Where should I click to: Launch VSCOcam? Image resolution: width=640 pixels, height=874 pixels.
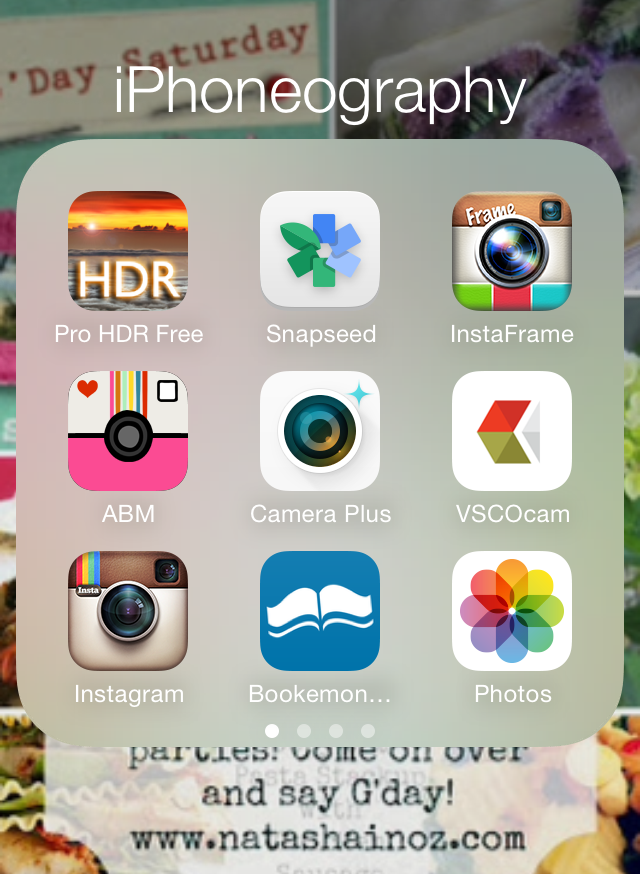click(512, 431)
